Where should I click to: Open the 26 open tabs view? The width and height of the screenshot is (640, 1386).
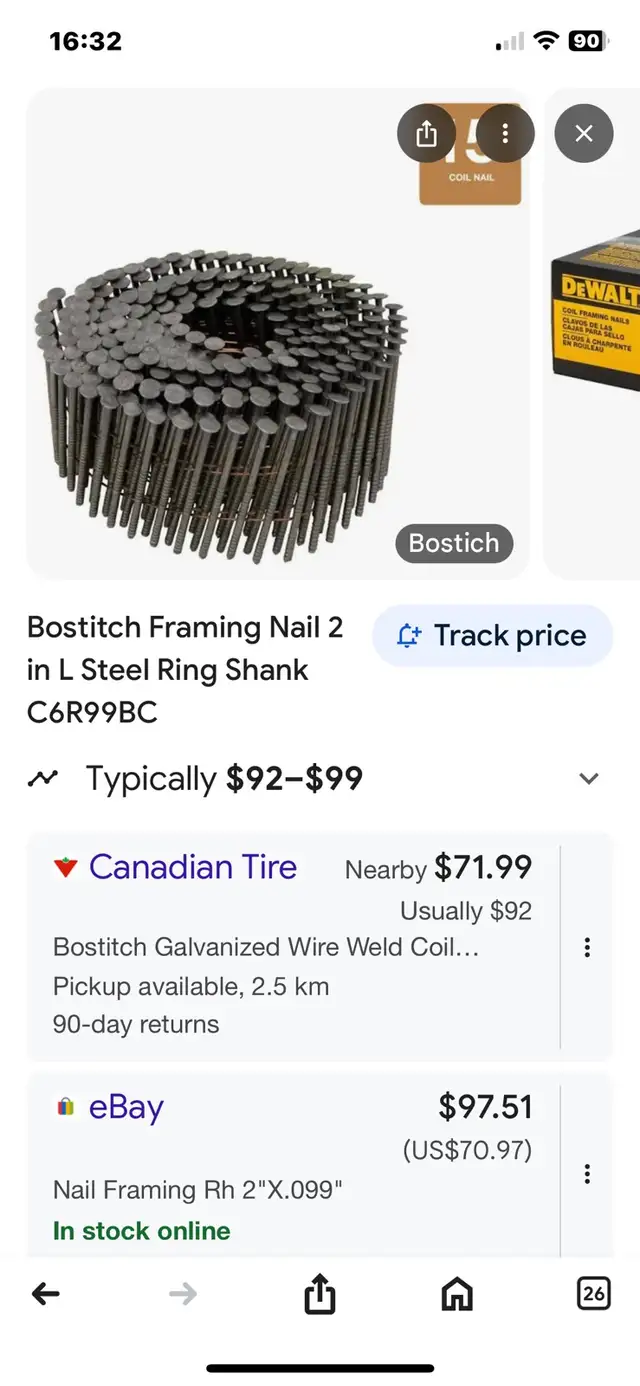[x=594, y=1294]
